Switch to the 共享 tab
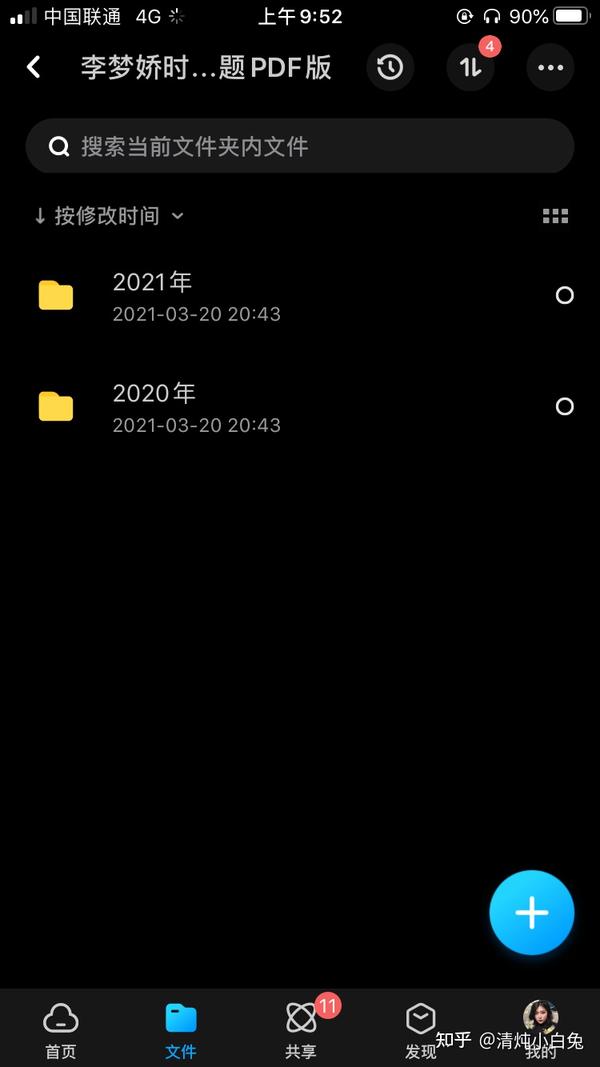 (301, 1030)
